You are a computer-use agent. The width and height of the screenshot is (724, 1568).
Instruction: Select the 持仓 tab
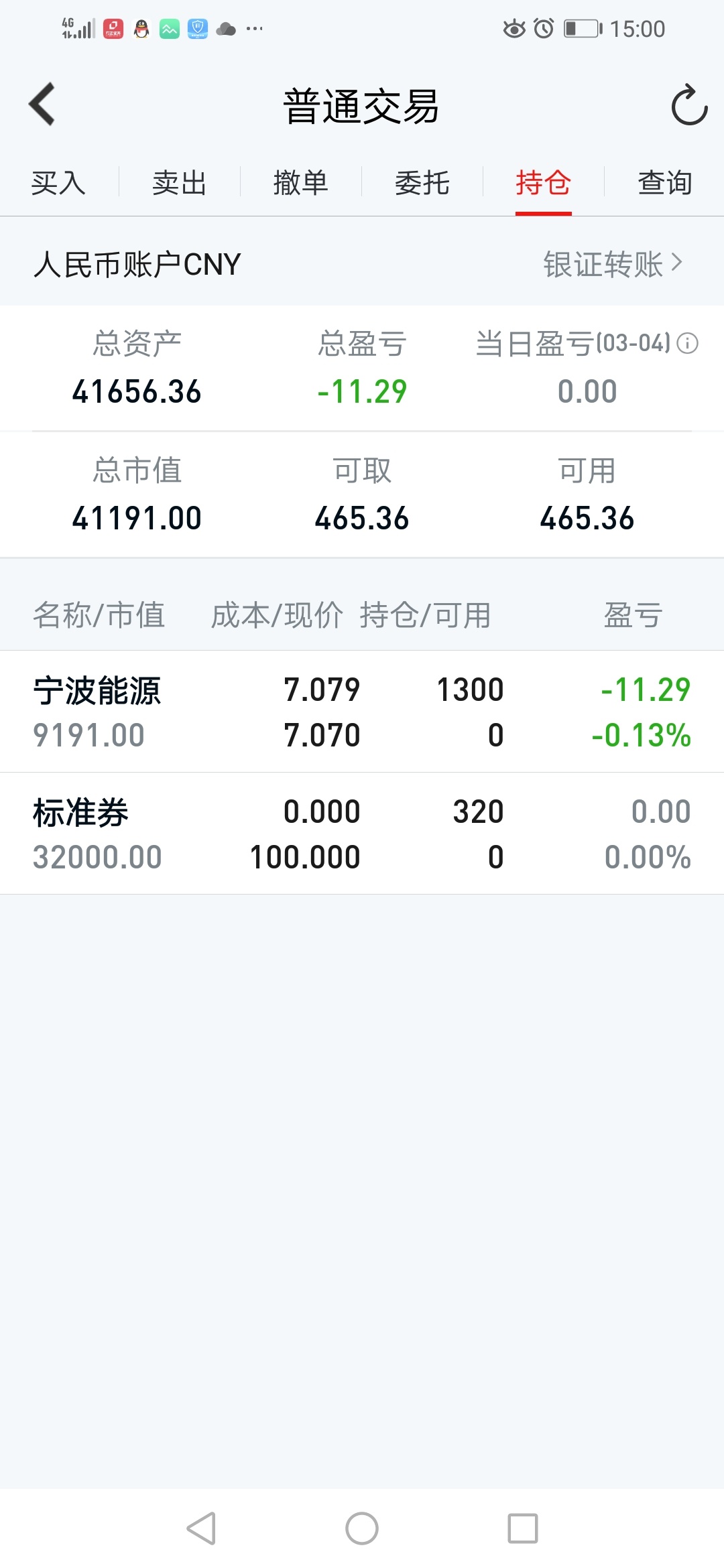click(x=543, y=182)
